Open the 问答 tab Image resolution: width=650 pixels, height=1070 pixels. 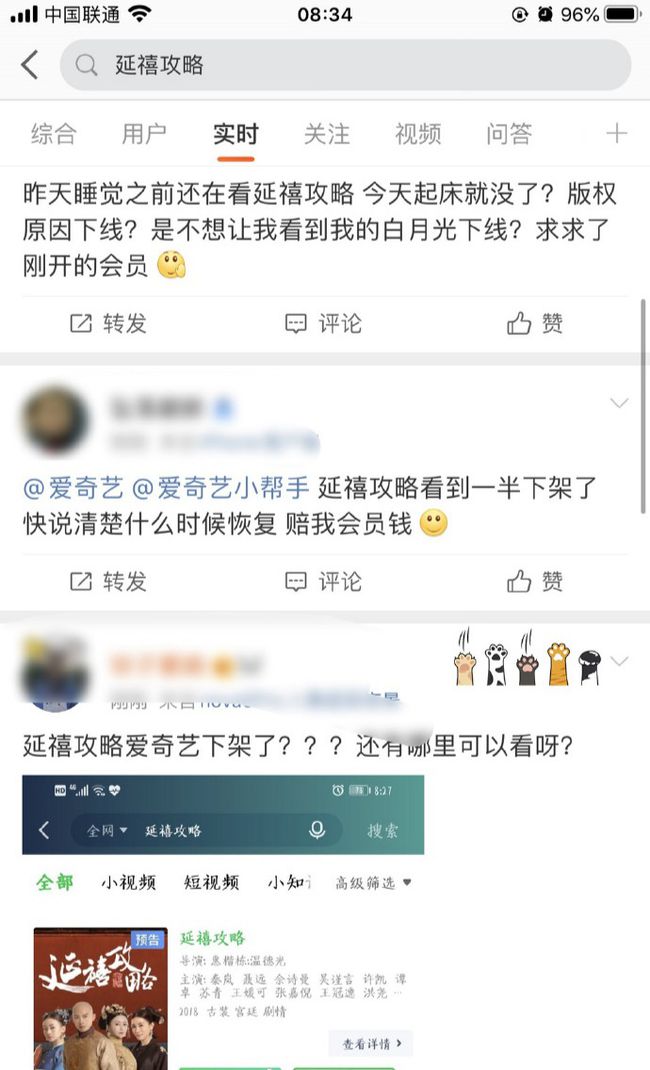509,134
